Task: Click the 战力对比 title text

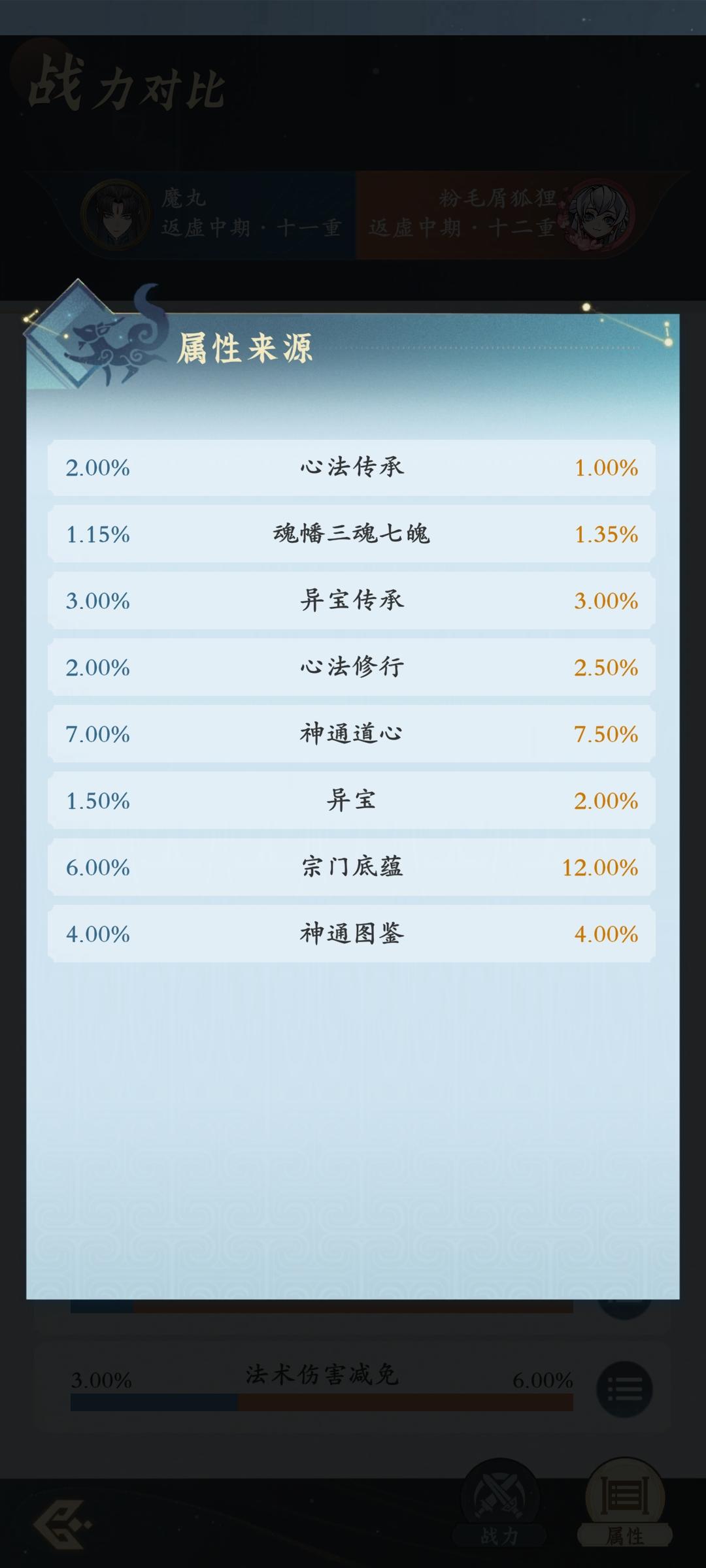Action: tap(126, 86)
